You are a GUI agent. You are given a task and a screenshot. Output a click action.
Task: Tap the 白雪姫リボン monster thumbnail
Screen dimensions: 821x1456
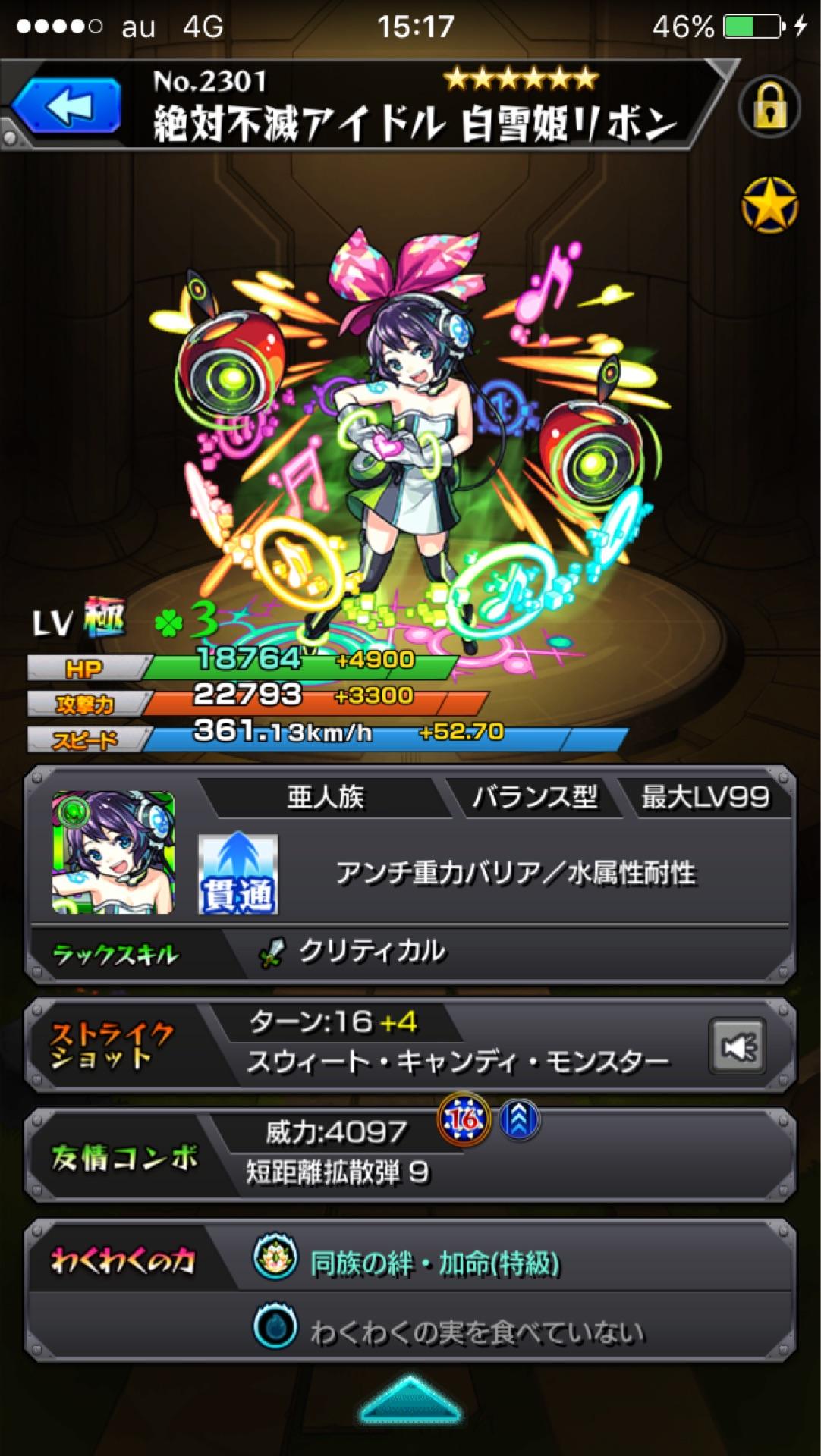(113, 852)
